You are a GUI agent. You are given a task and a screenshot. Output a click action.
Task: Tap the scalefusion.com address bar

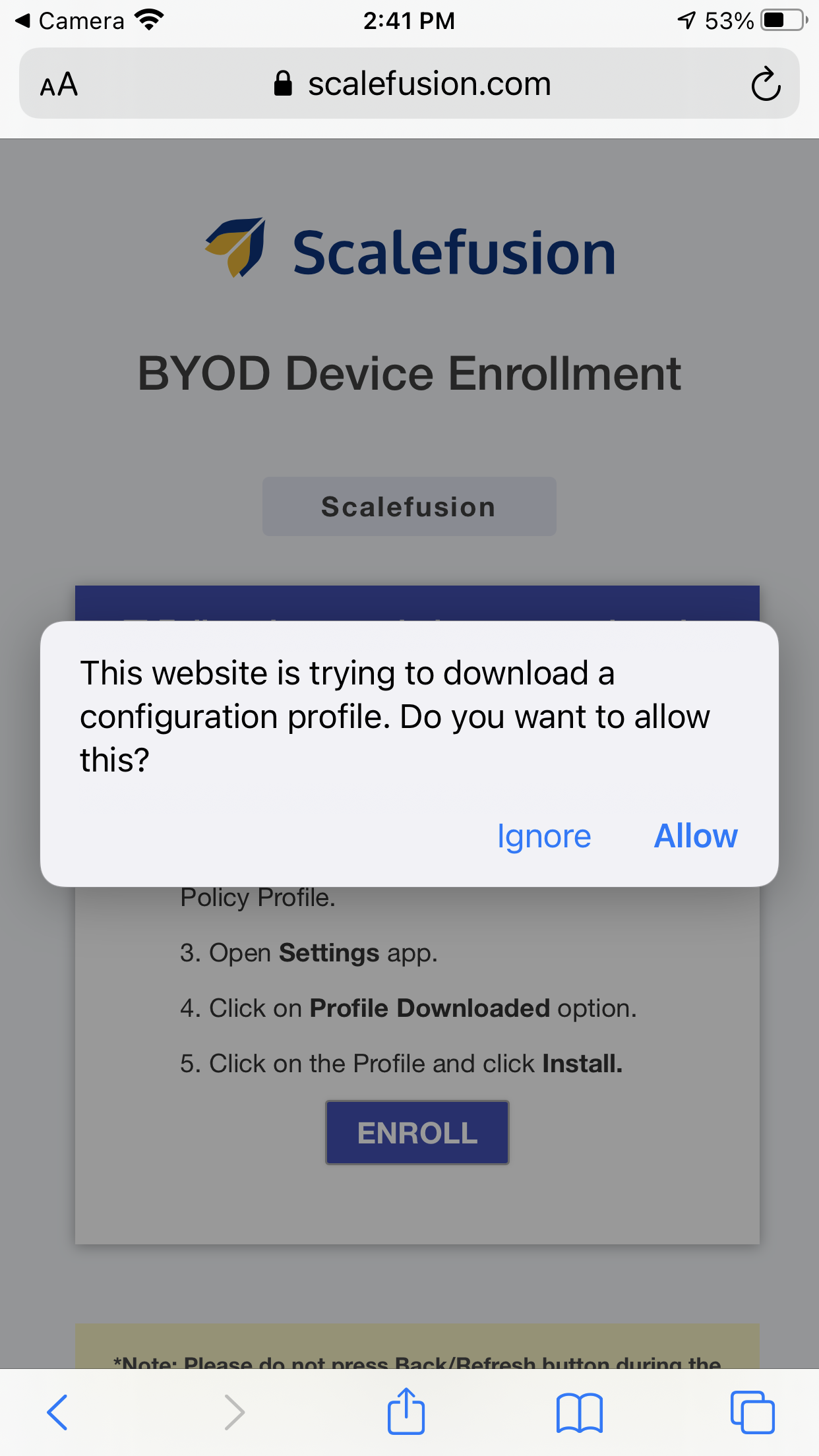tap(413, 84)
